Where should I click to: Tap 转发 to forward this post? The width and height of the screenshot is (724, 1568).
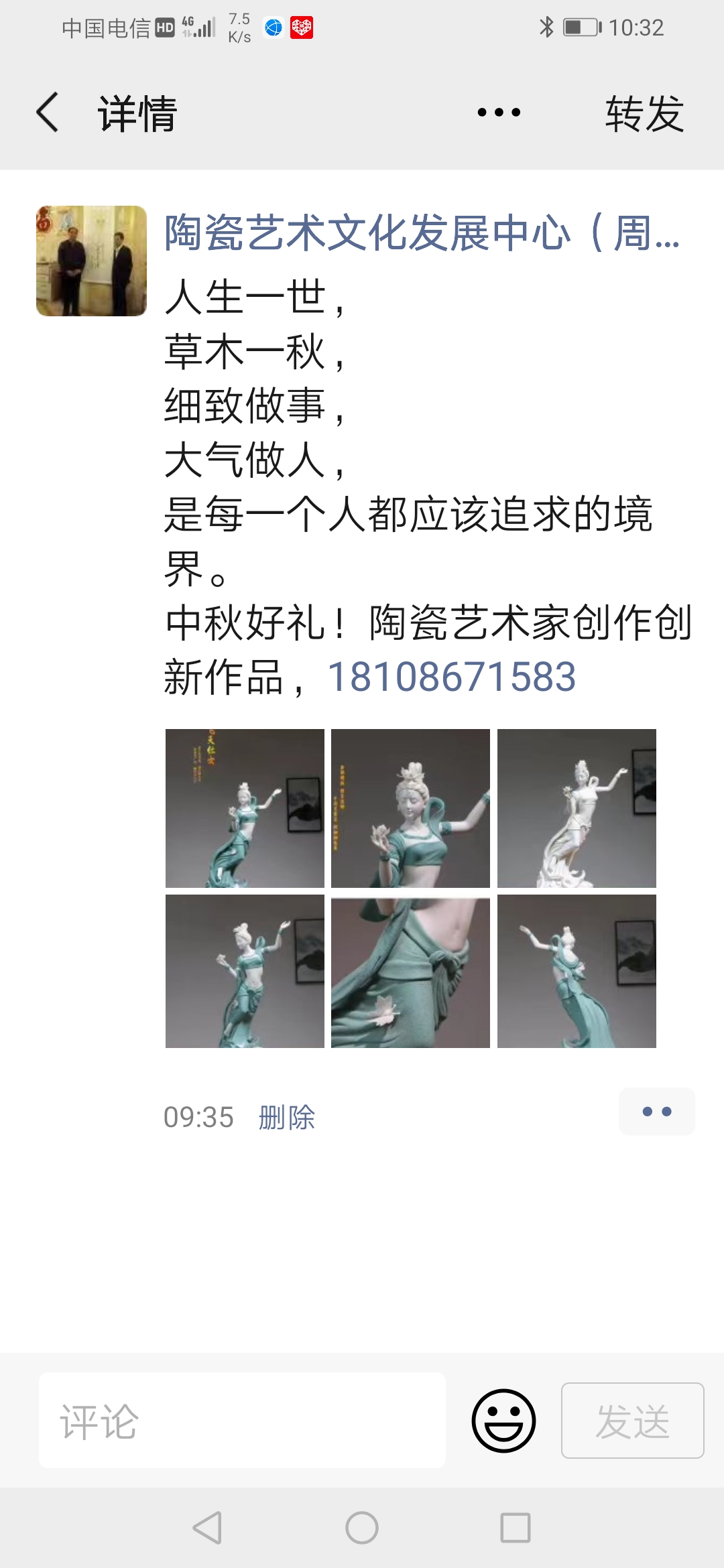pos(644,113)
